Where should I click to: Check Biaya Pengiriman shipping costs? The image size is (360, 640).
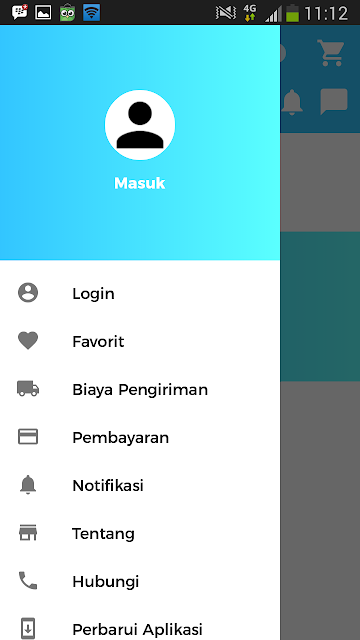pyautogui.click(x=140, y=389)
